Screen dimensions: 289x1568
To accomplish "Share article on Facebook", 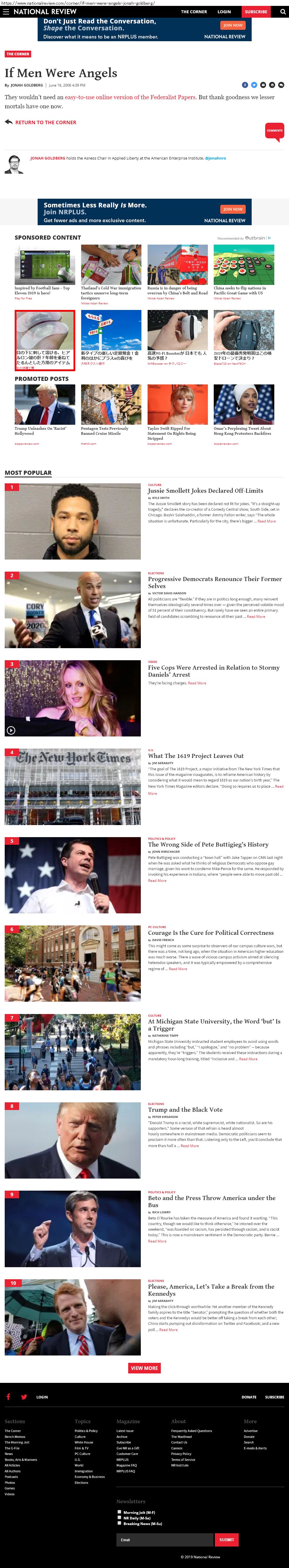I will click(245, 85).
